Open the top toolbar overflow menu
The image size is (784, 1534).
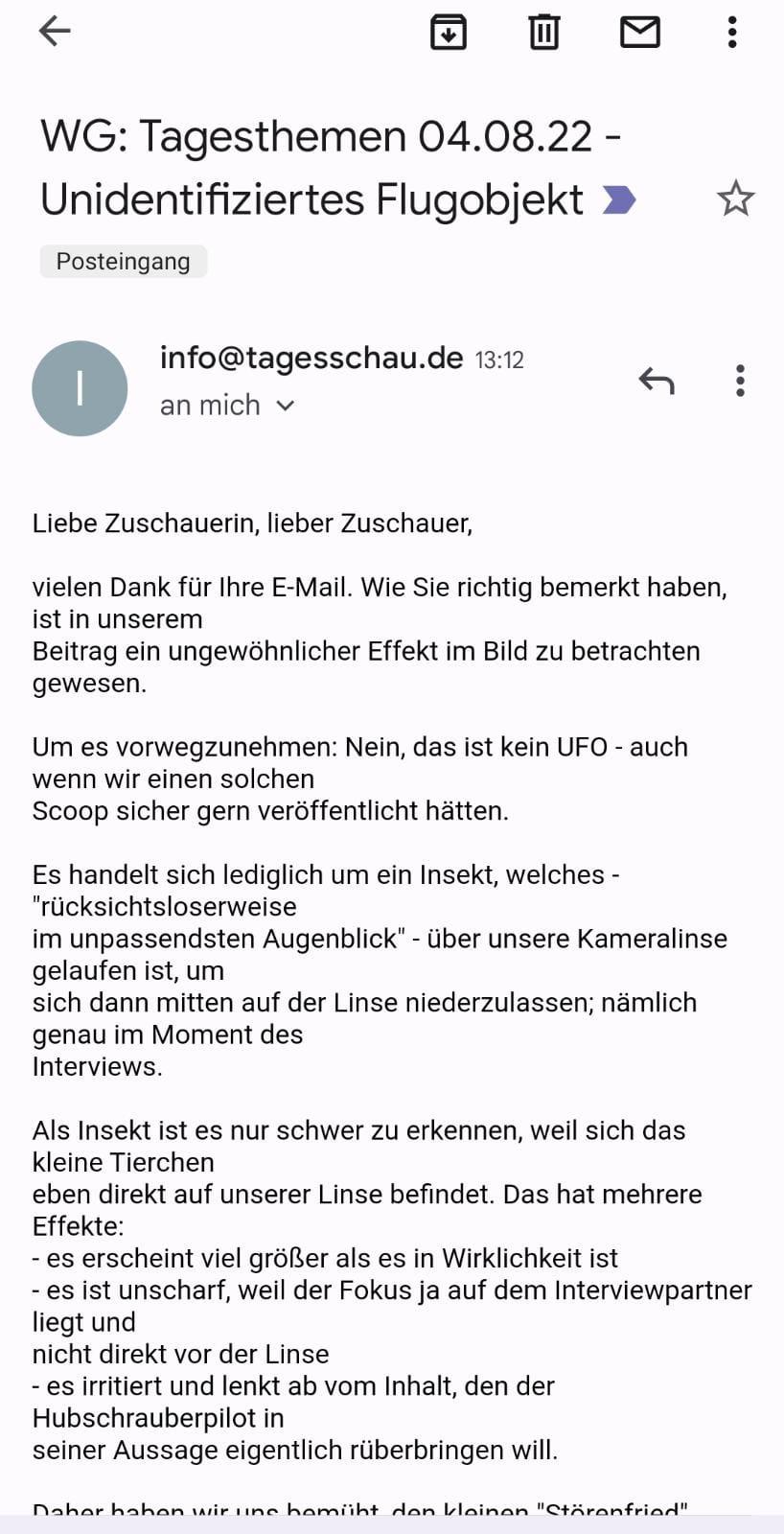732,32
